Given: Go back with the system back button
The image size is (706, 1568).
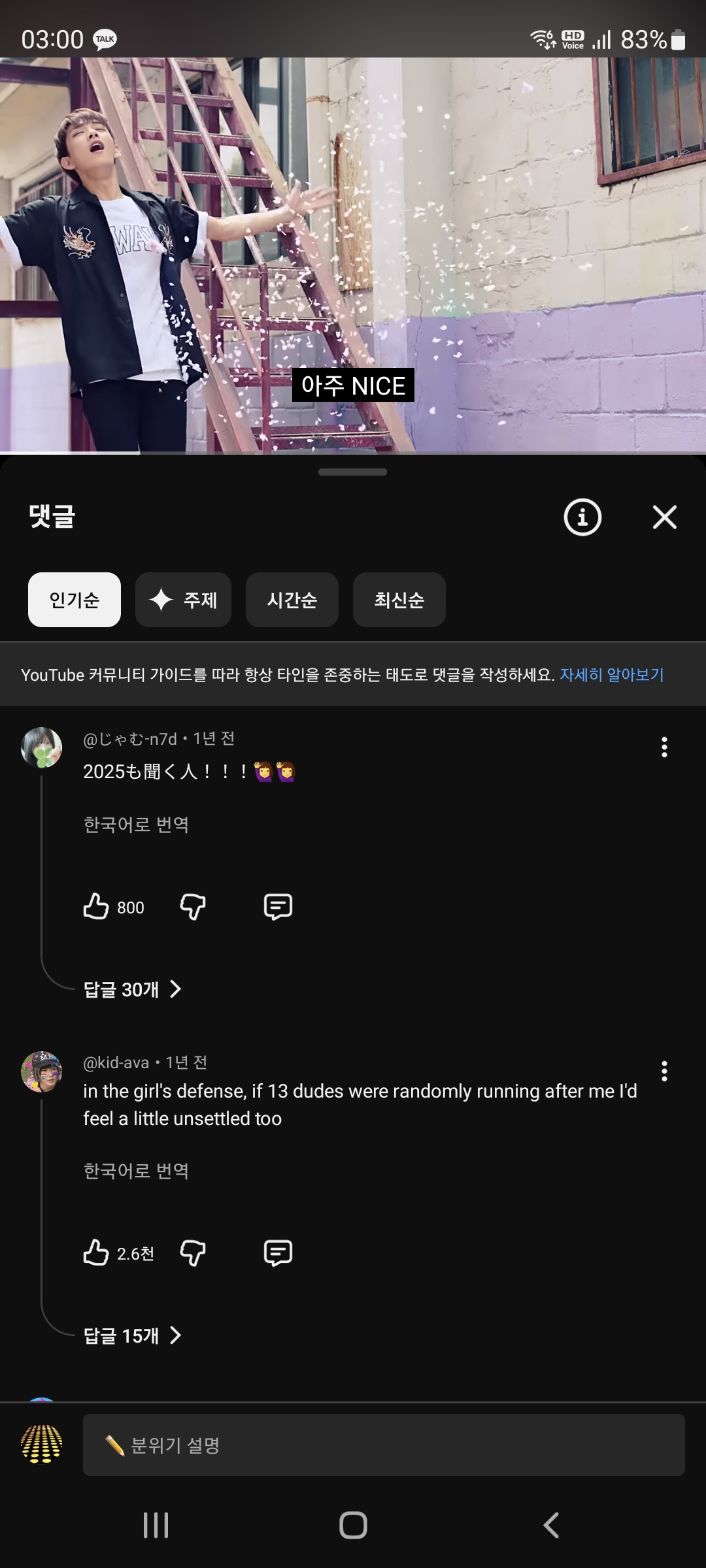Looking at the screenshot, I should [x=551, y=1526].
